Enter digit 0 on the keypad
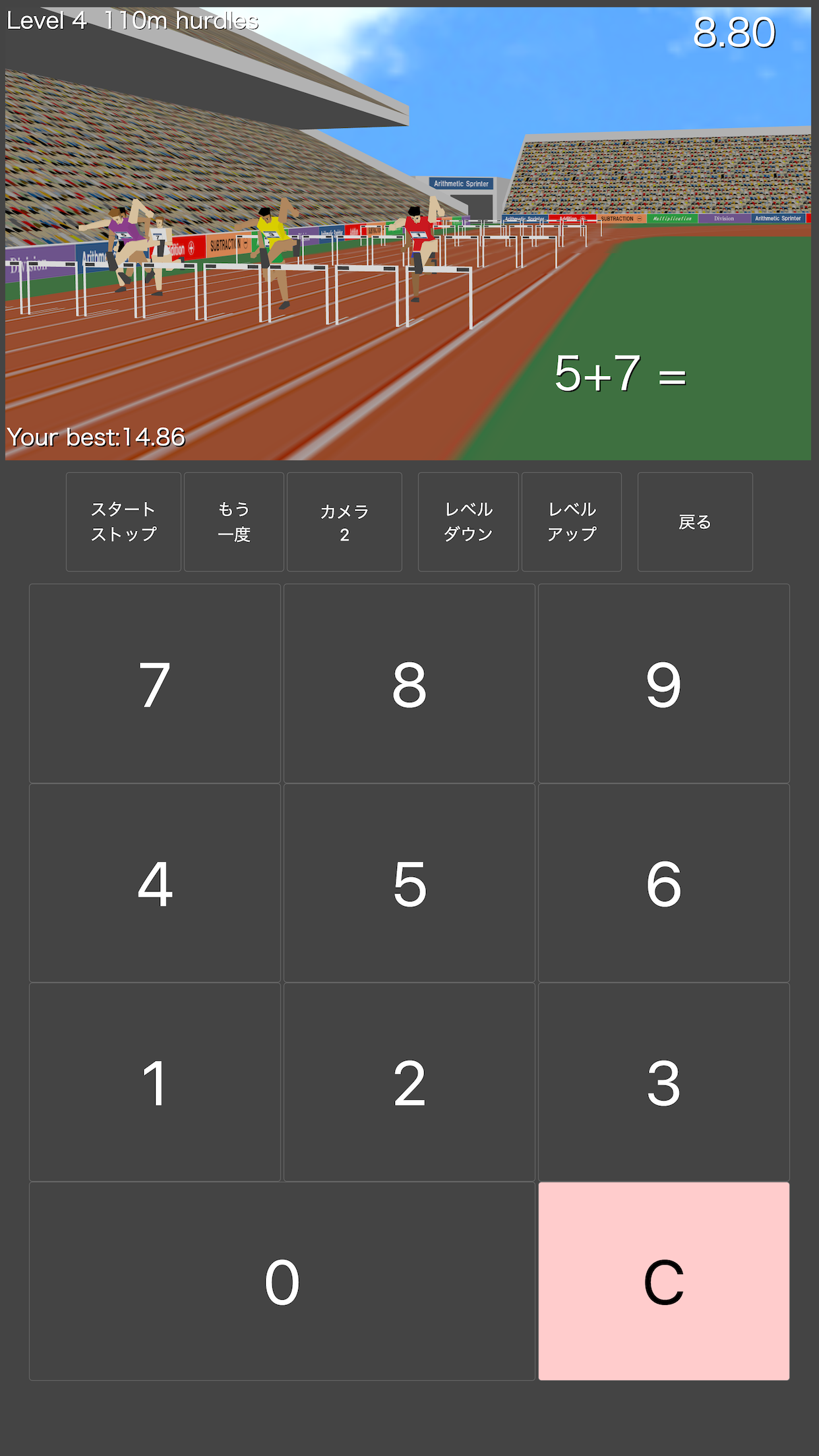Screen dimensions: 819x1456 (282, 1281)
